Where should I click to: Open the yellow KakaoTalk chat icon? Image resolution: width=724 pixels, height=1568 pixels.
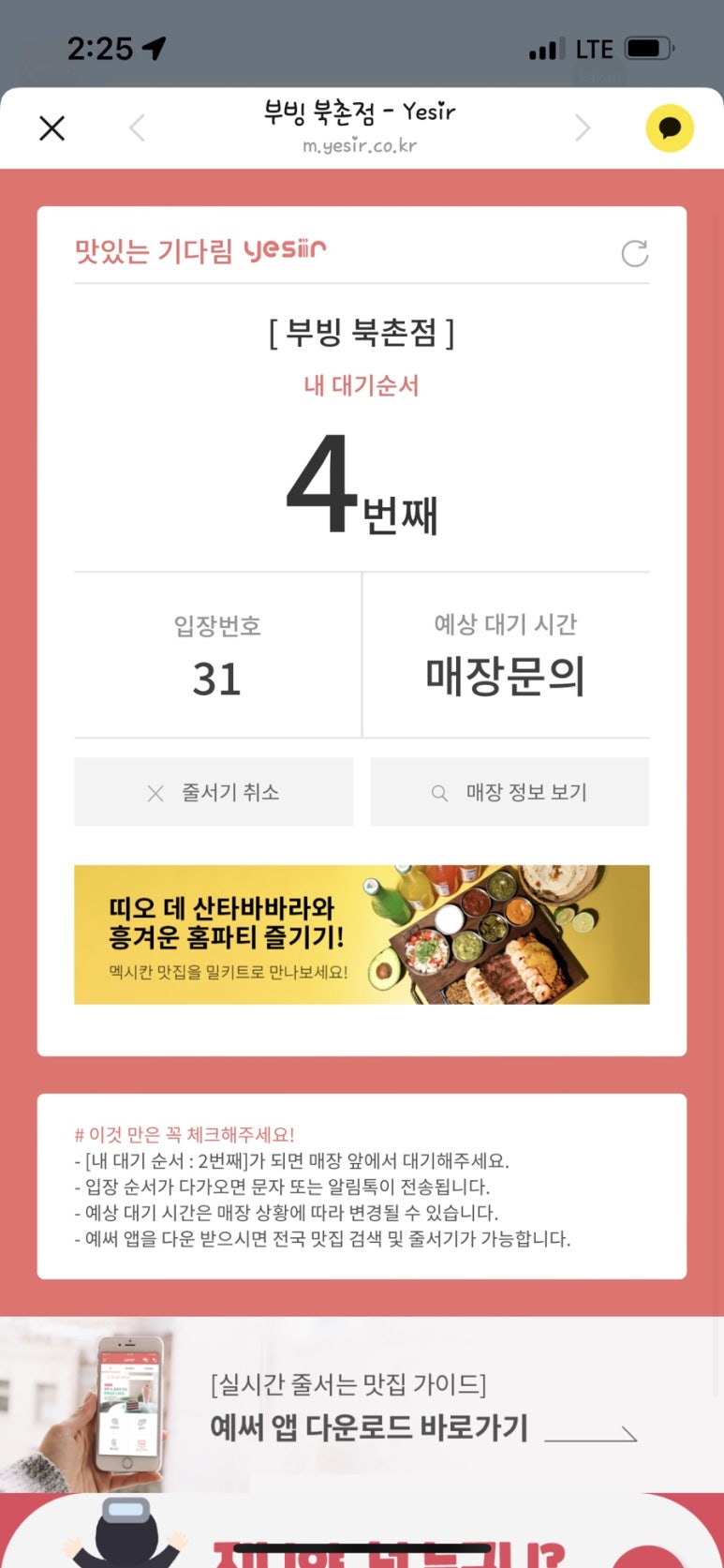click(x=670, y=128)
